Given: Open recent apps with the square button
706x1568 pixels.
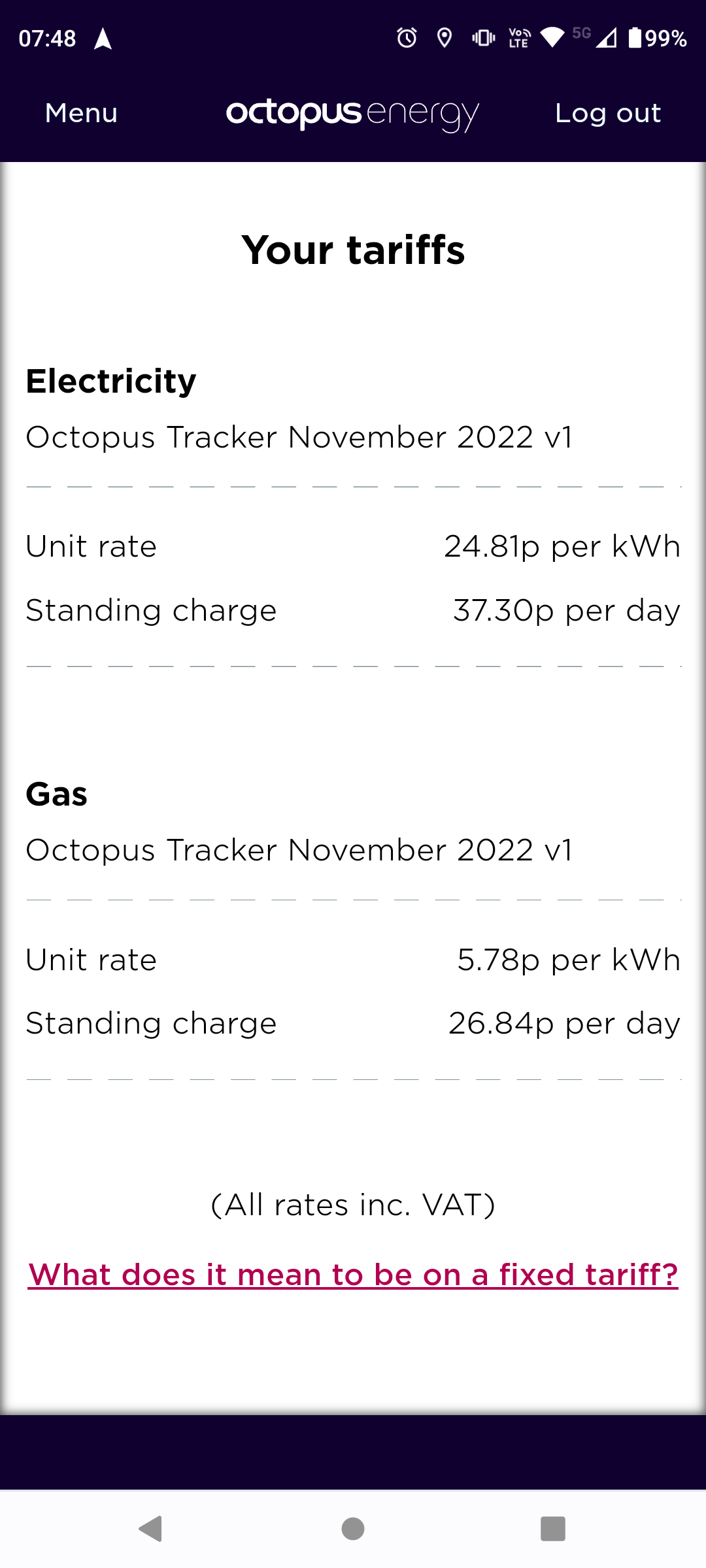Looking at the screenshot, I should [x=553, y=1529].
